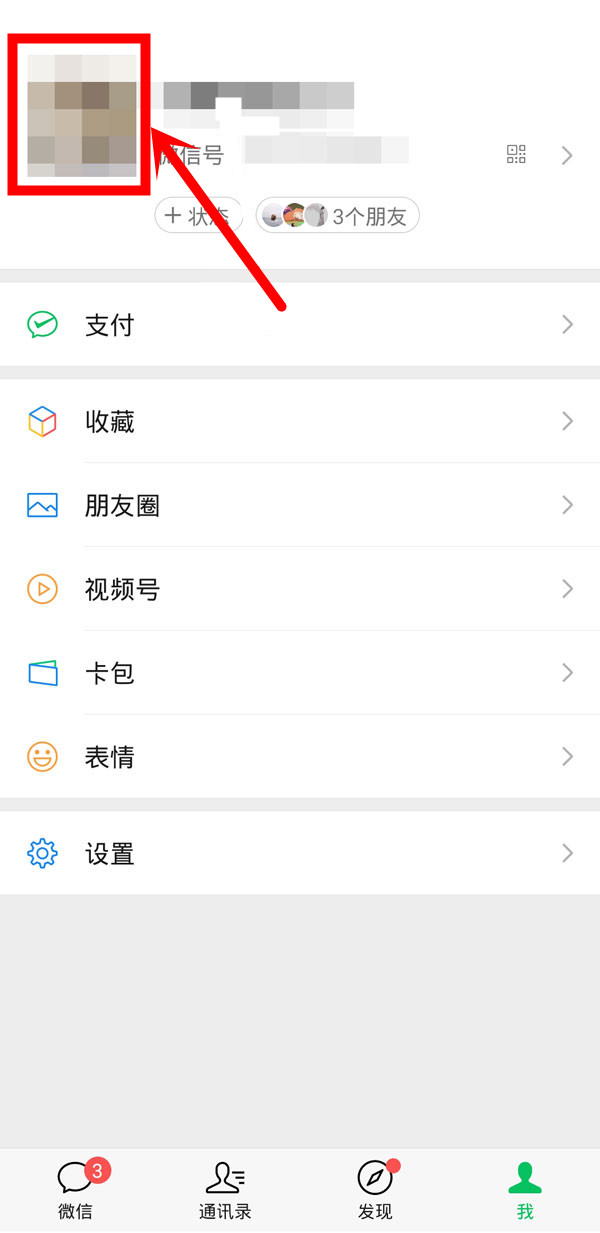Image resolution: width=600 pixels, height=1233 pixels.
Task: Open 设置 settings
Action: click(300, 854)
